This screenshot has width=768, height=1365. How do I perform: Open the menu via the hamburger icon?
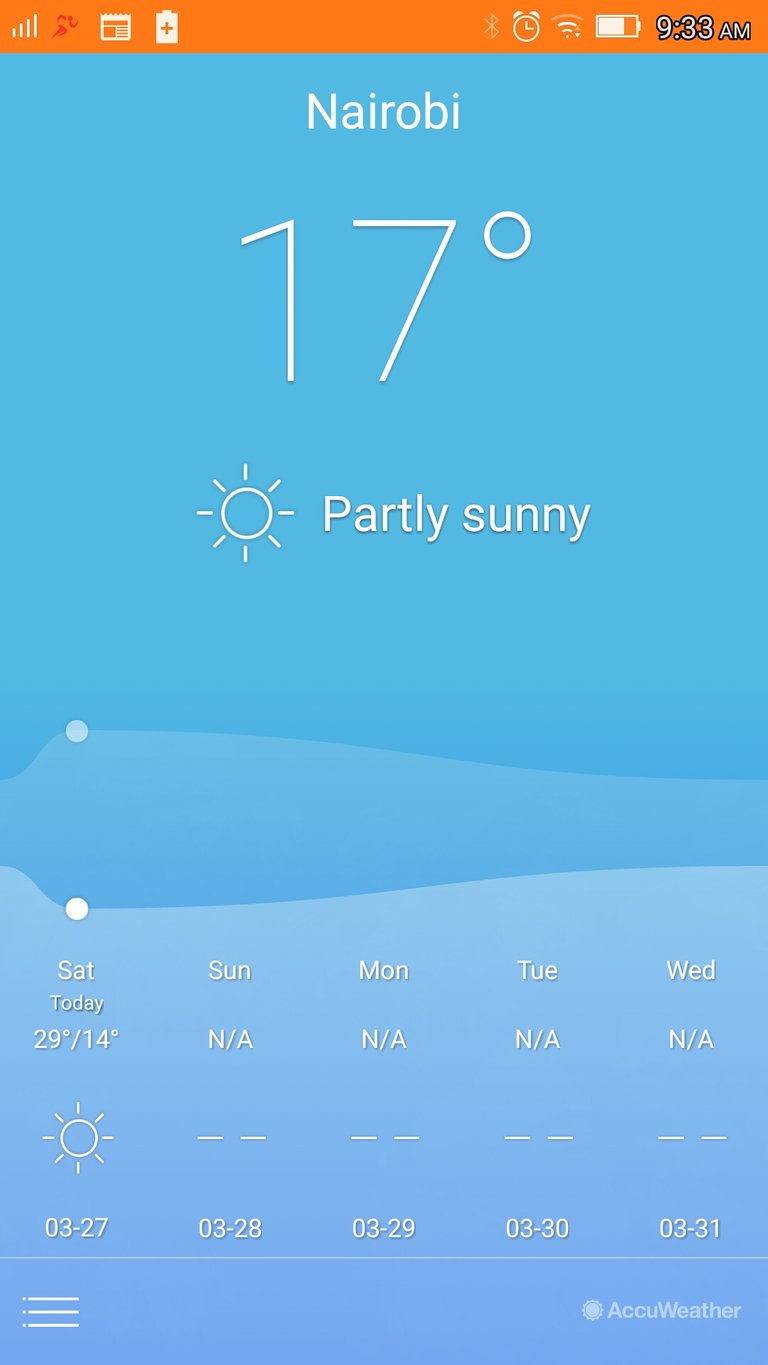pos(50,1310)
